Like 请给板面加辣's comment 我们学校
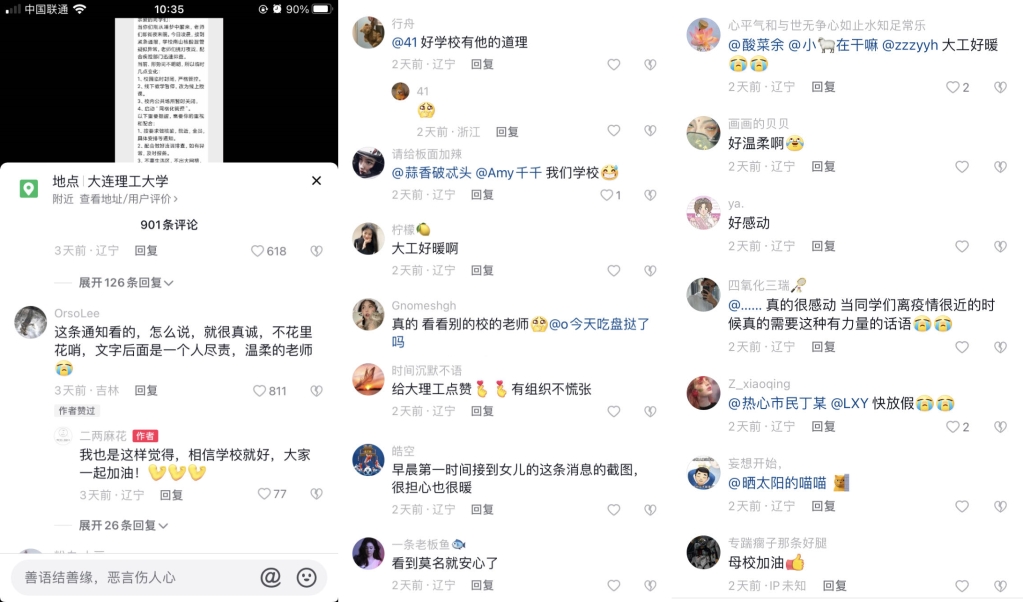Image resolution: width=1023 pixels, height=602 pixels. coord(607,195)
